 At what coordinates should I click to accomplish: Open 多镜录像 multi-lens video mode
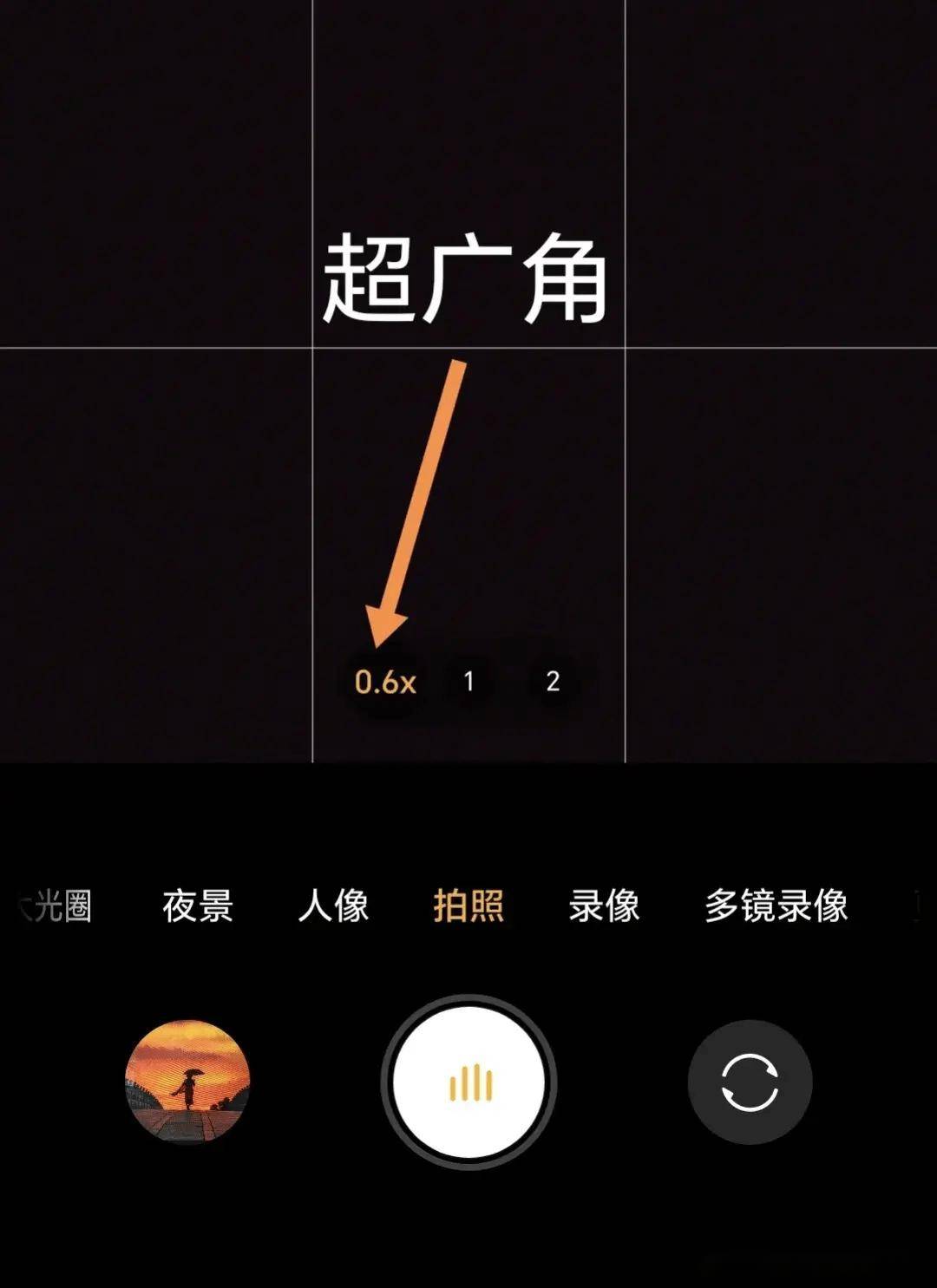(x=776, y=906)
